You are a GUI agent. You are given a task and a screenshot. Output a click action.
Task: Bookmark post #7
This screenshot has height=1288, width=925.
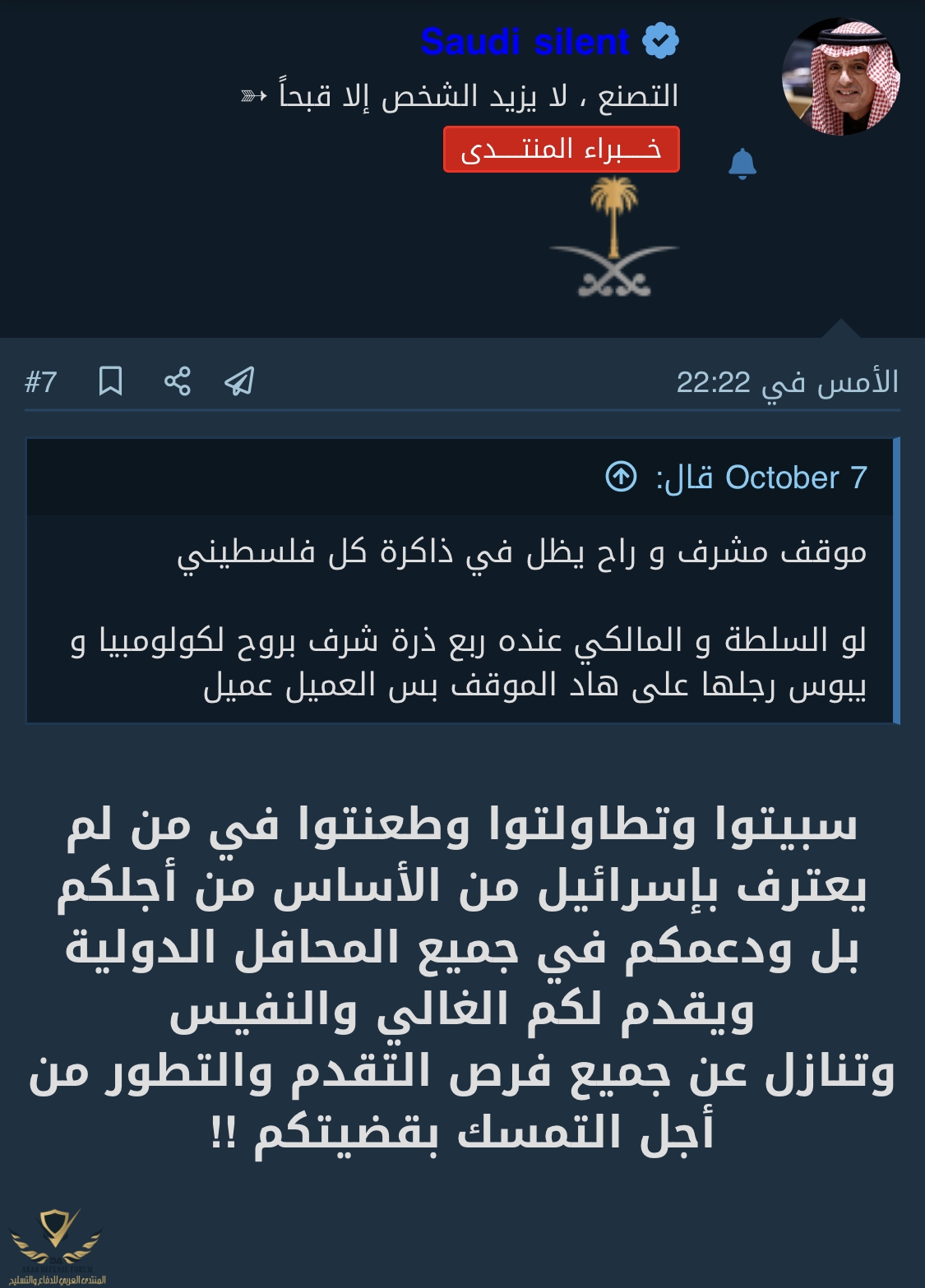110,381
